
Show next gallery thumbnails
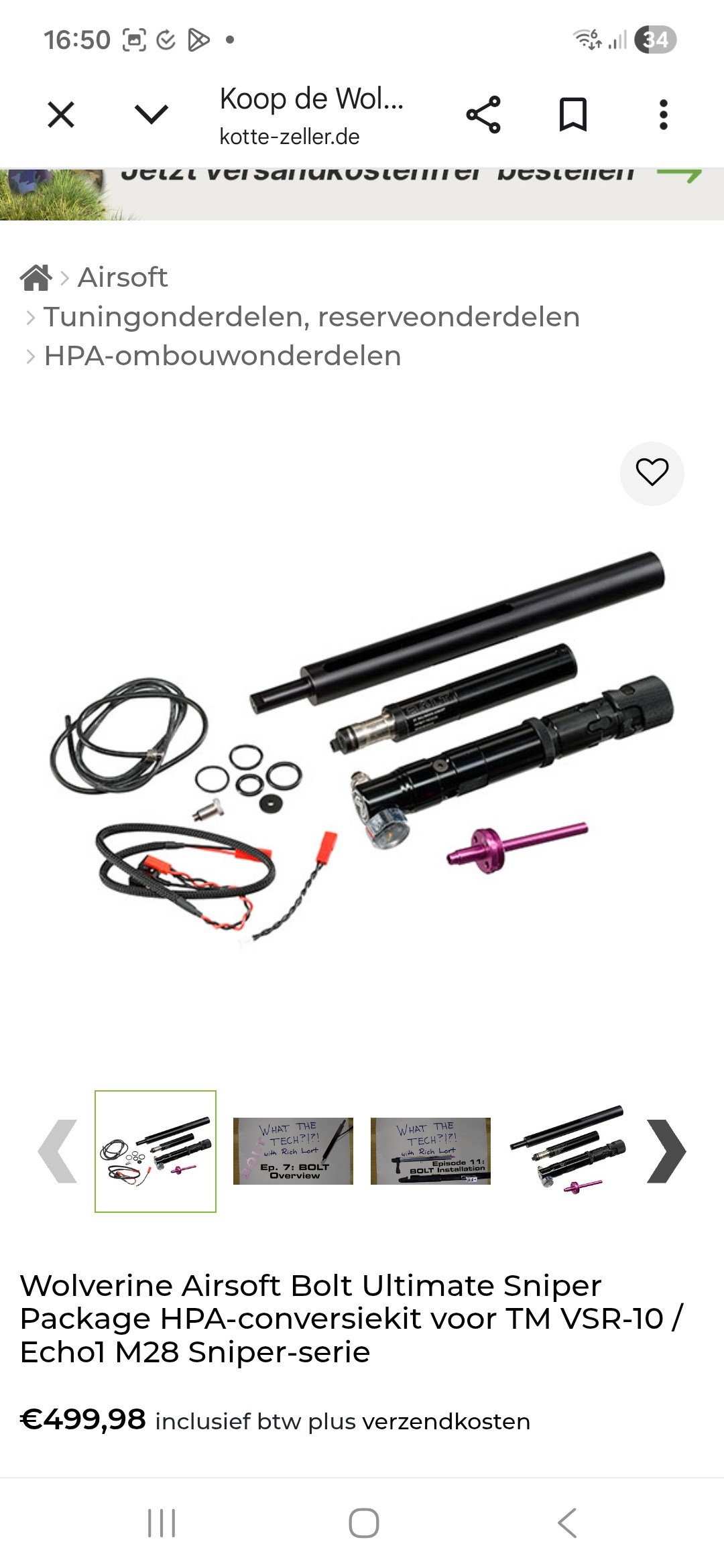pos(666,1151)
